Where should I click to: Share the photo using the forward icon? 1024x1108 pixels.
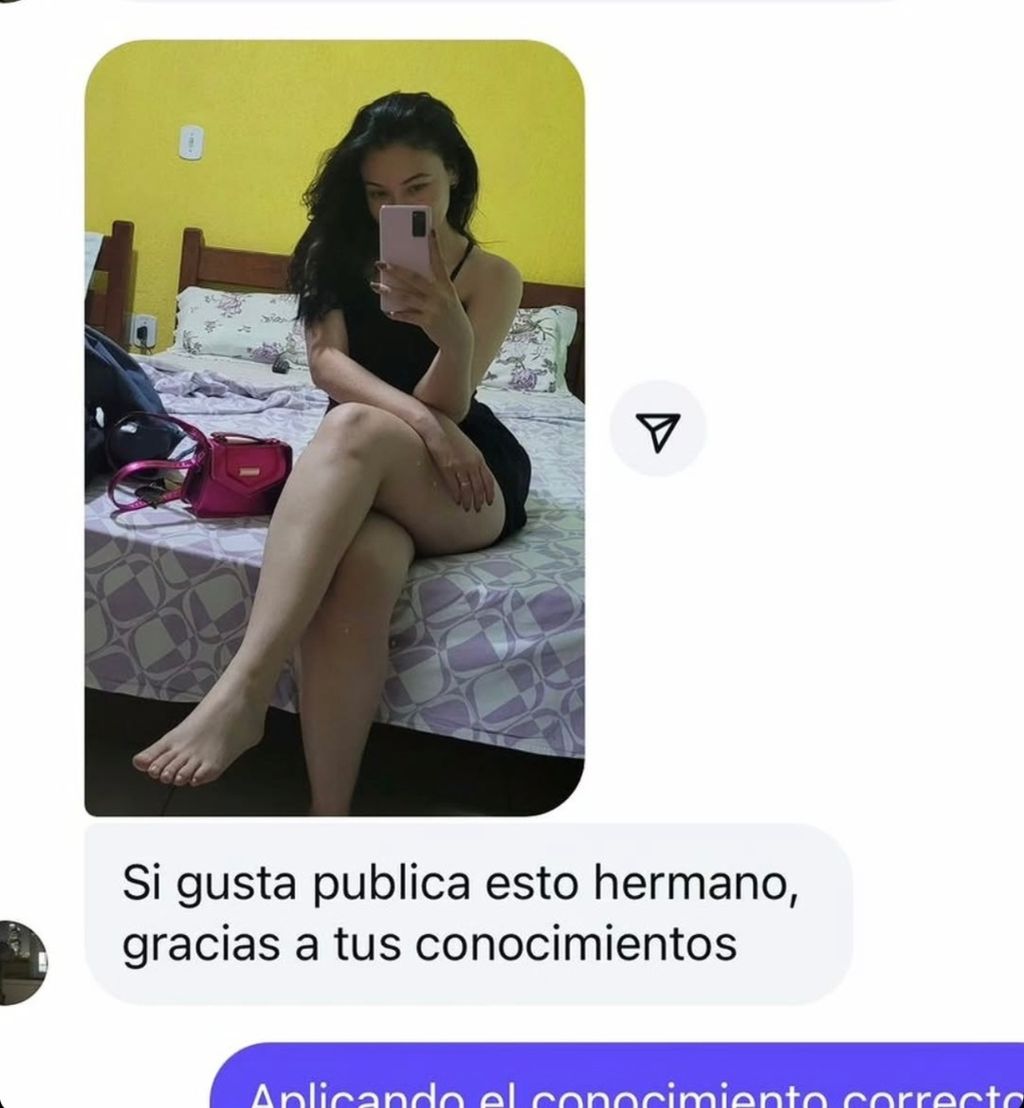coord(657,429)
